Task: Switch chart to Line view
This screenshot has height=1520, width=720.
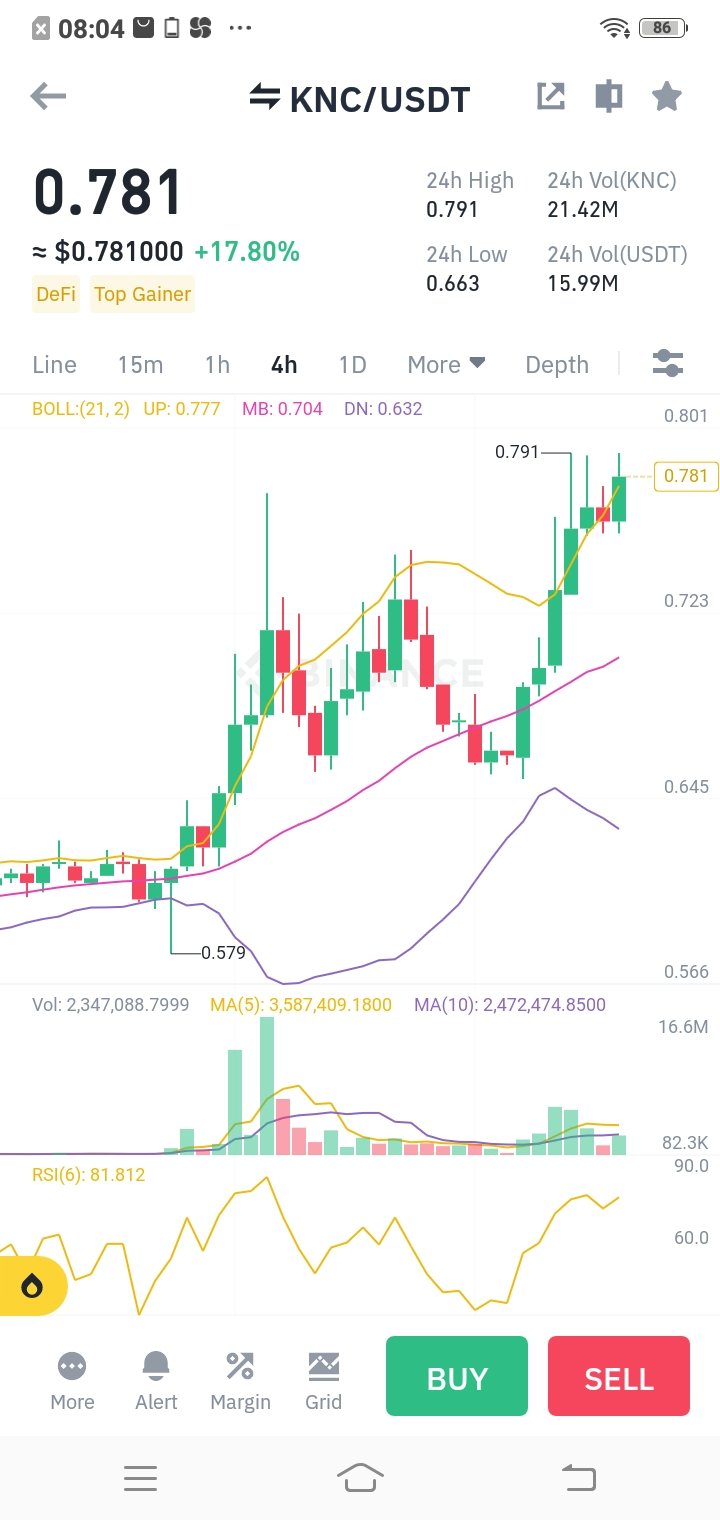Action: click(54, 365)
